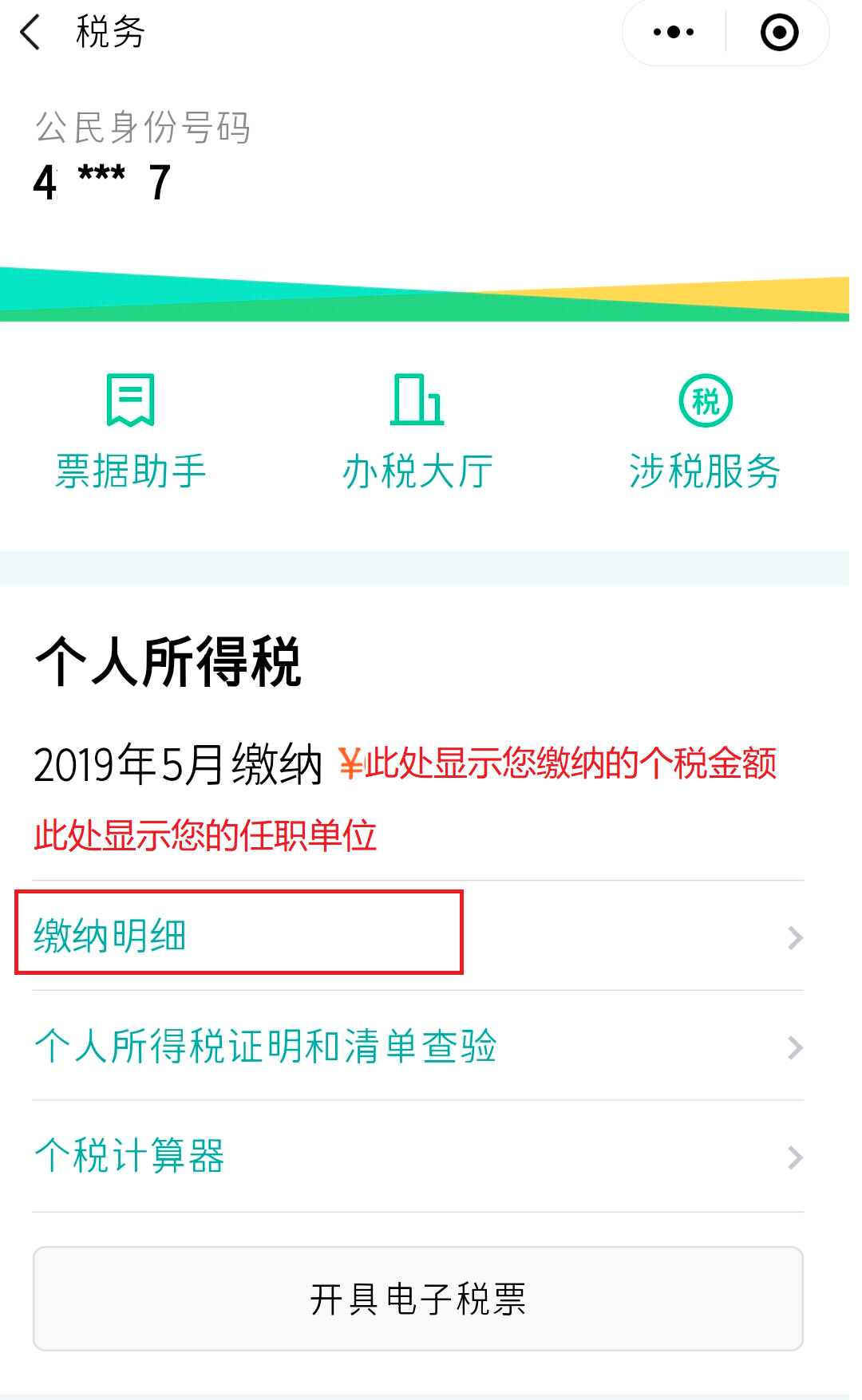Viewport: 862px width, 1400px height.
Task: Tap the 开具电子税票 button
Action: point(417,1298)
